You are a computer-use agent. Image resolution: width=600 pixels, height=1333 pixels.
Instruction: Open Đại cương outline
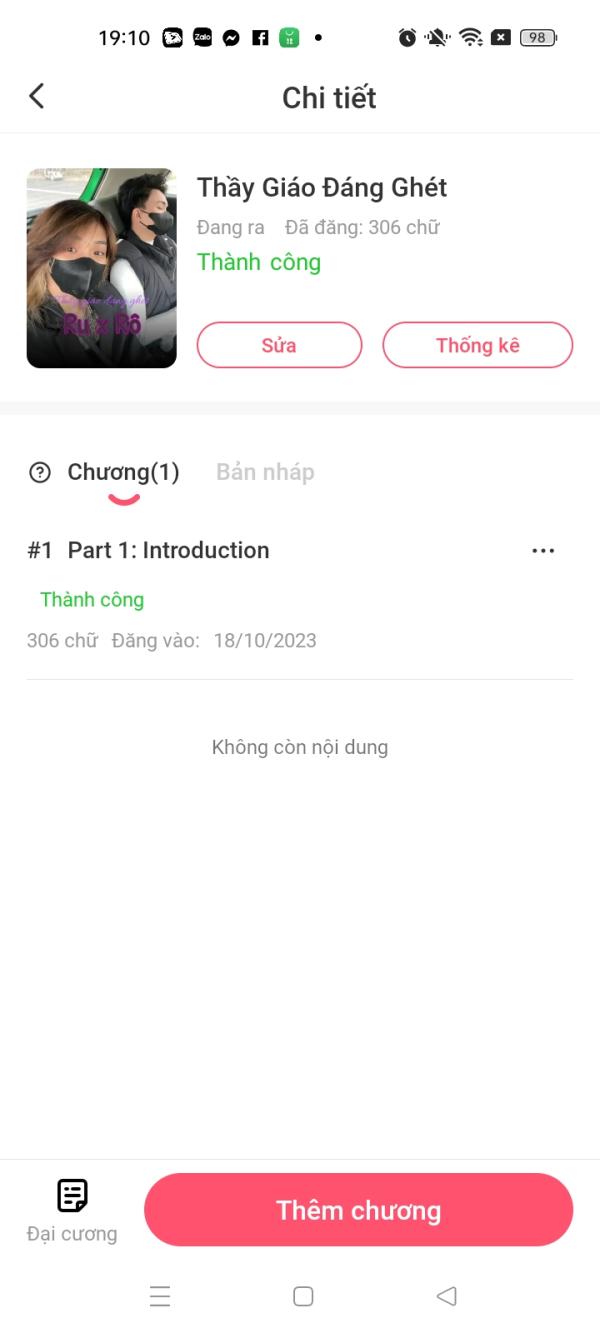tap(72, 1210)
